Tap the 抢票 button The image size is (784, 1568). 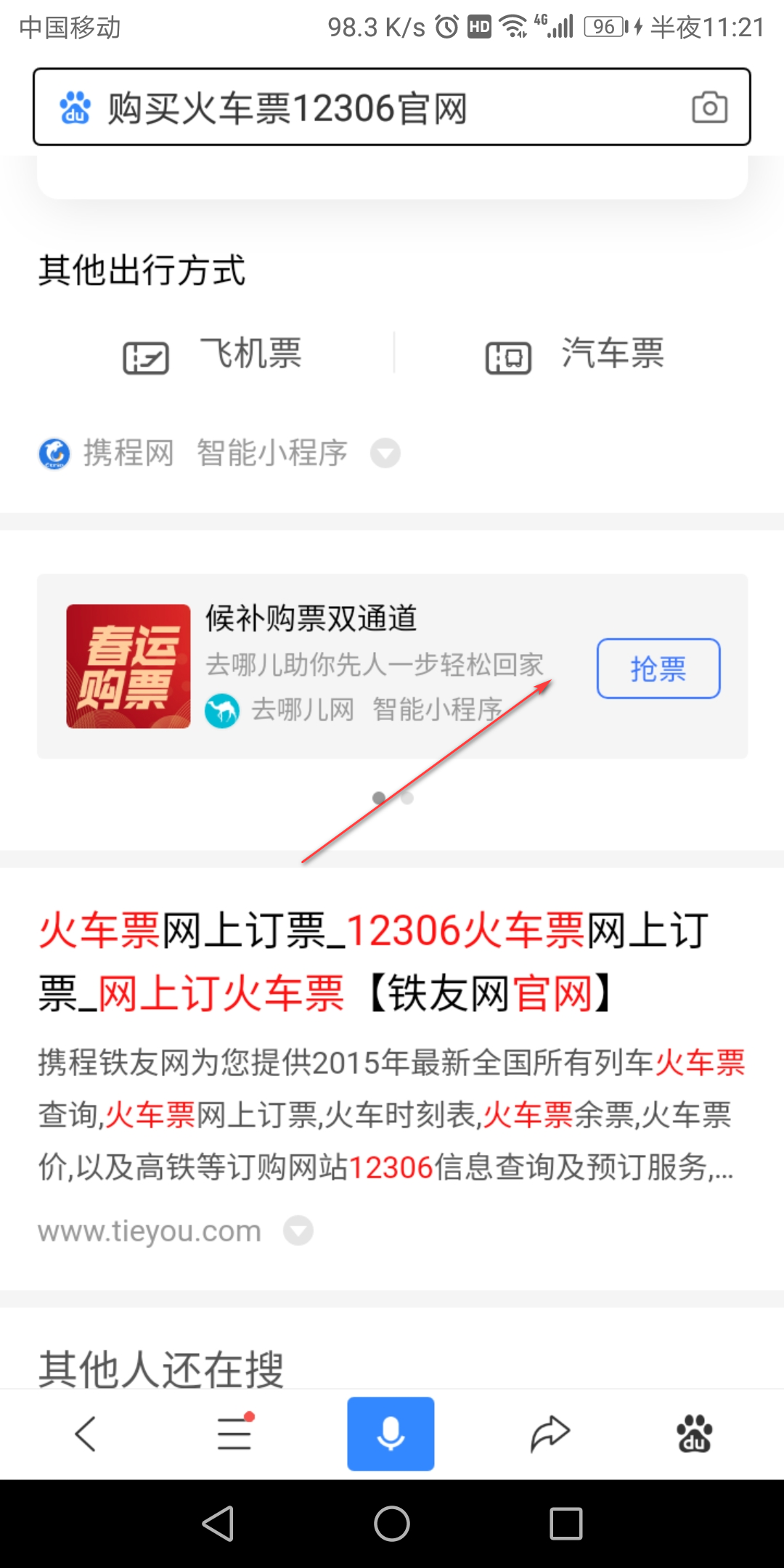click(658, 669)
